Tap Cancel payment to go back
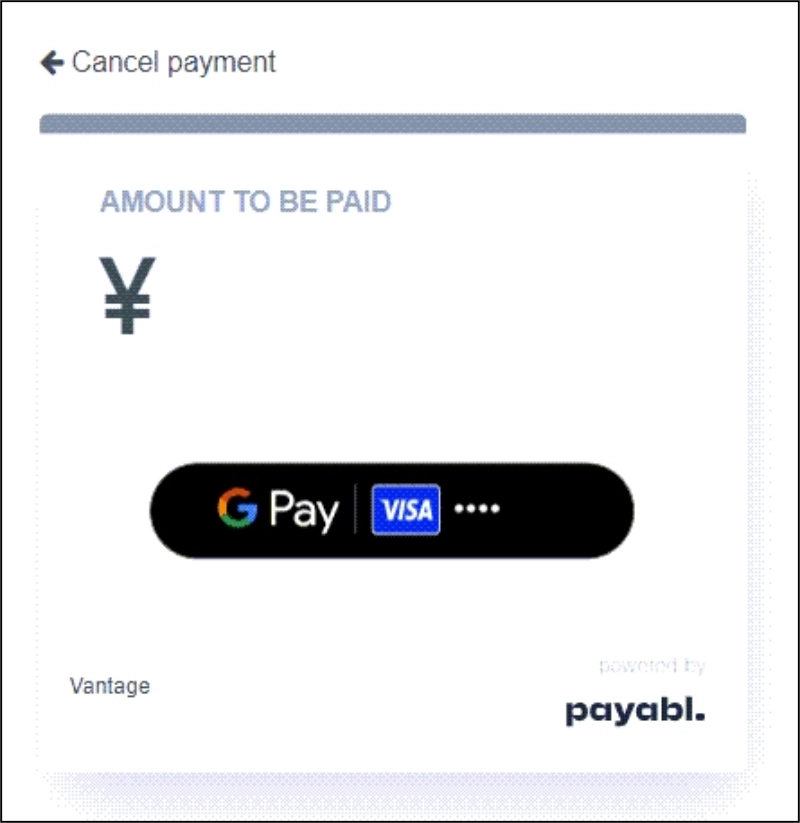The width and height of the screenshot is (800, 823). [x=158, y=62]
